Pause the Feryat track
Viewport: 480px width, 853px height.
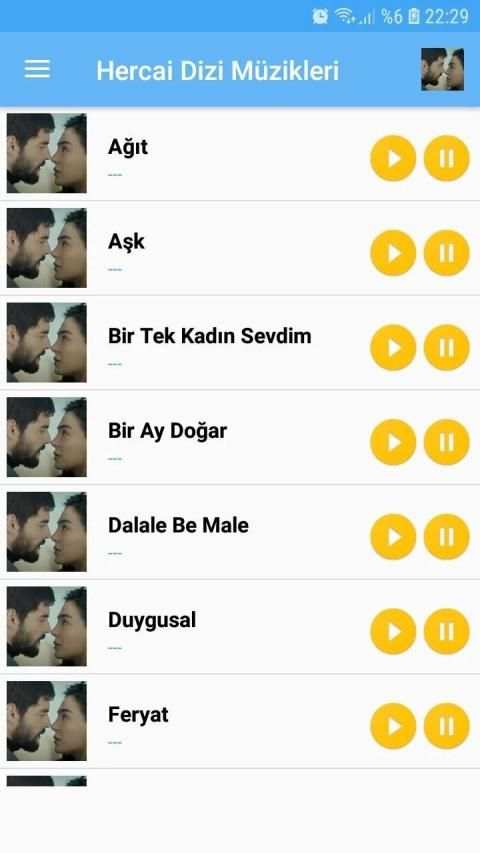tap(446, 726)
